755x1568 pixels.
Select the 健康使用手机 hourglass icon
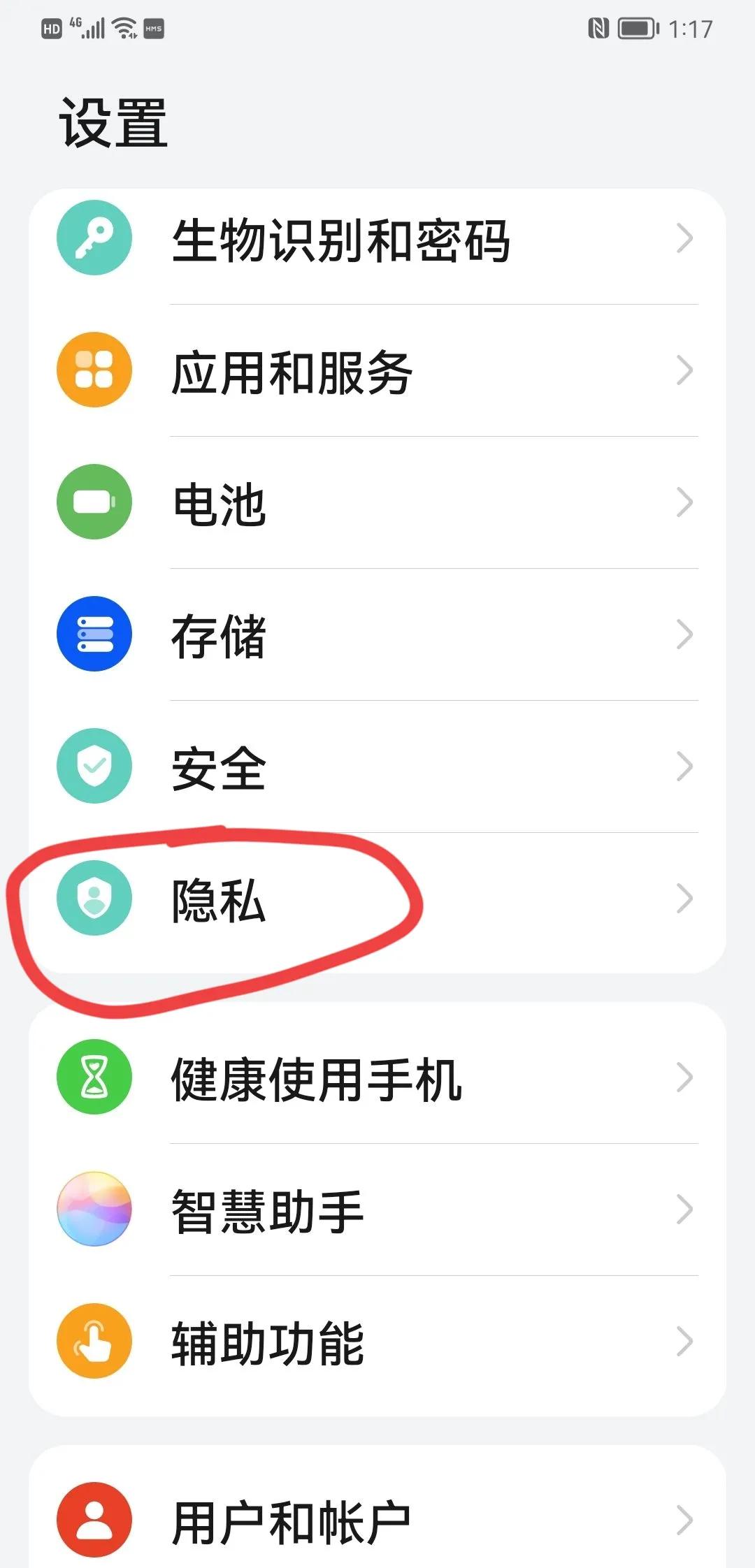93,1077
